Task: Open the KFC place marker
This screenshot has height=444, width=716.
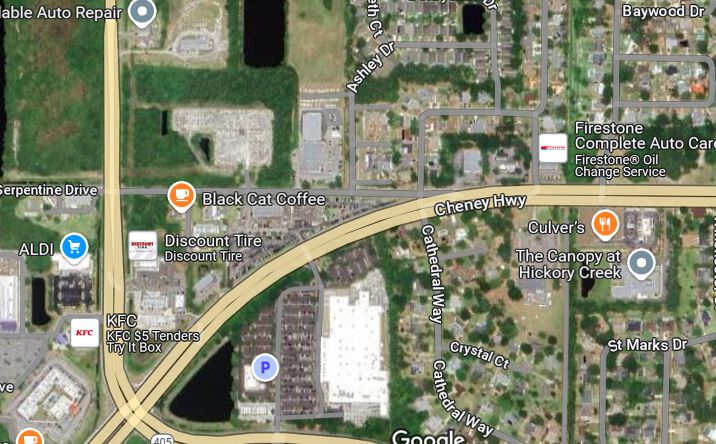Action: point(85,333)
